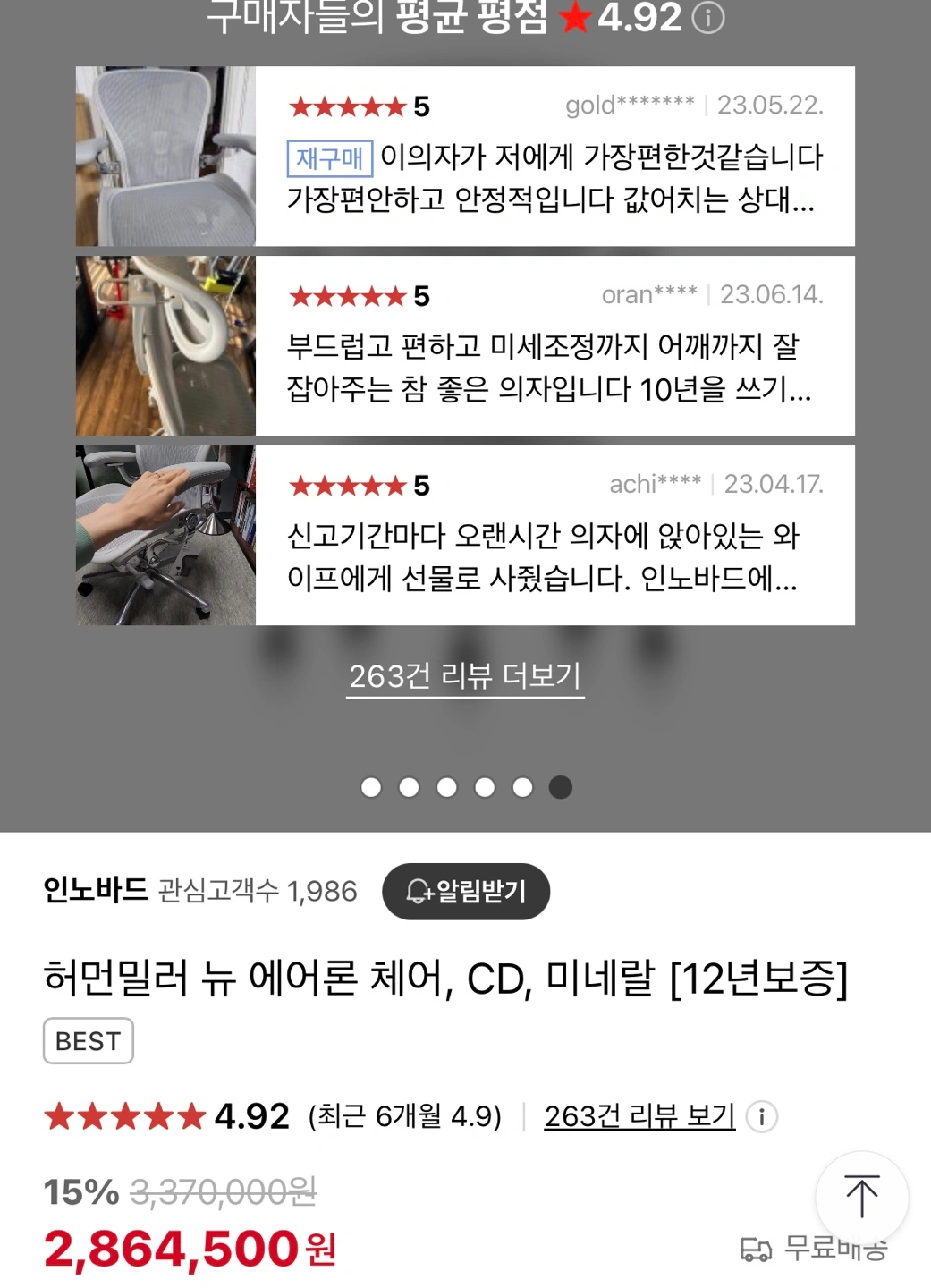Tap 263건 리뷰 더보기 link

tap(465, 676)
